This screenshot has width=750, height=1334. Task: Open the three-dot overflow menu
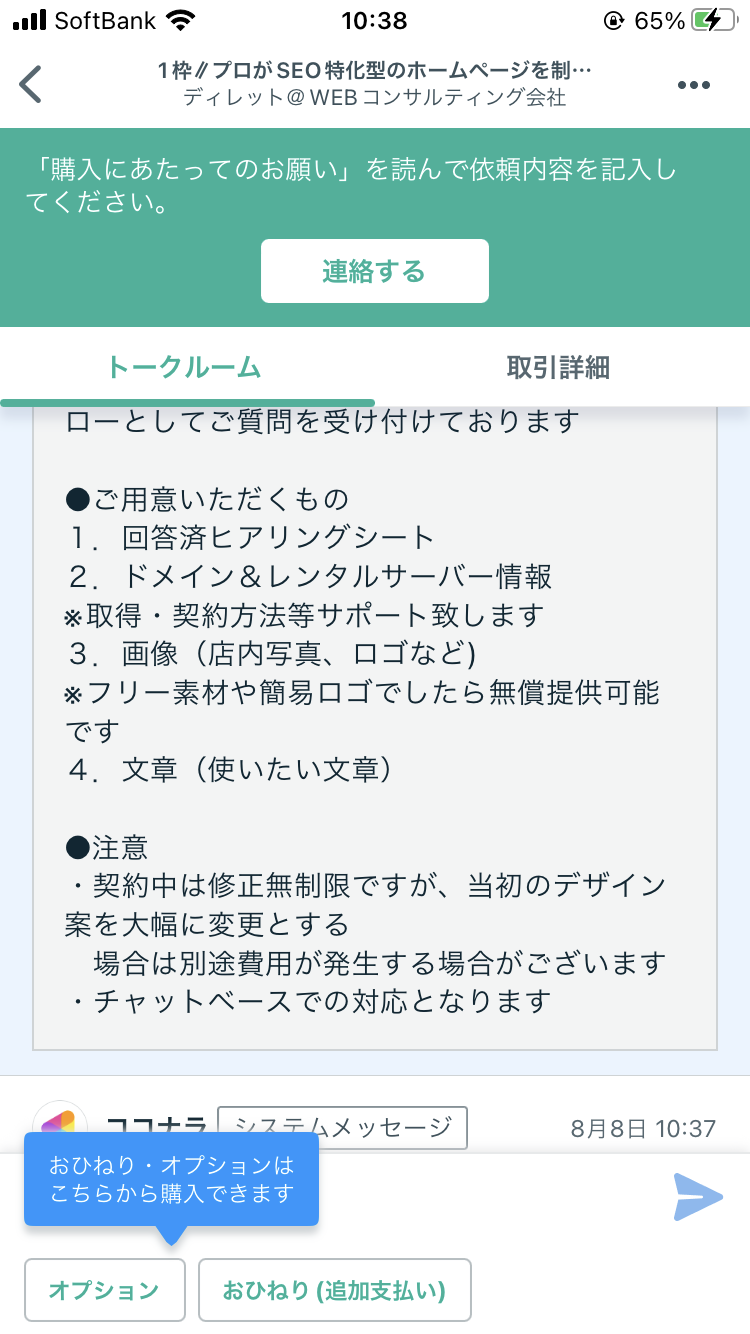(x=694, y=85)
